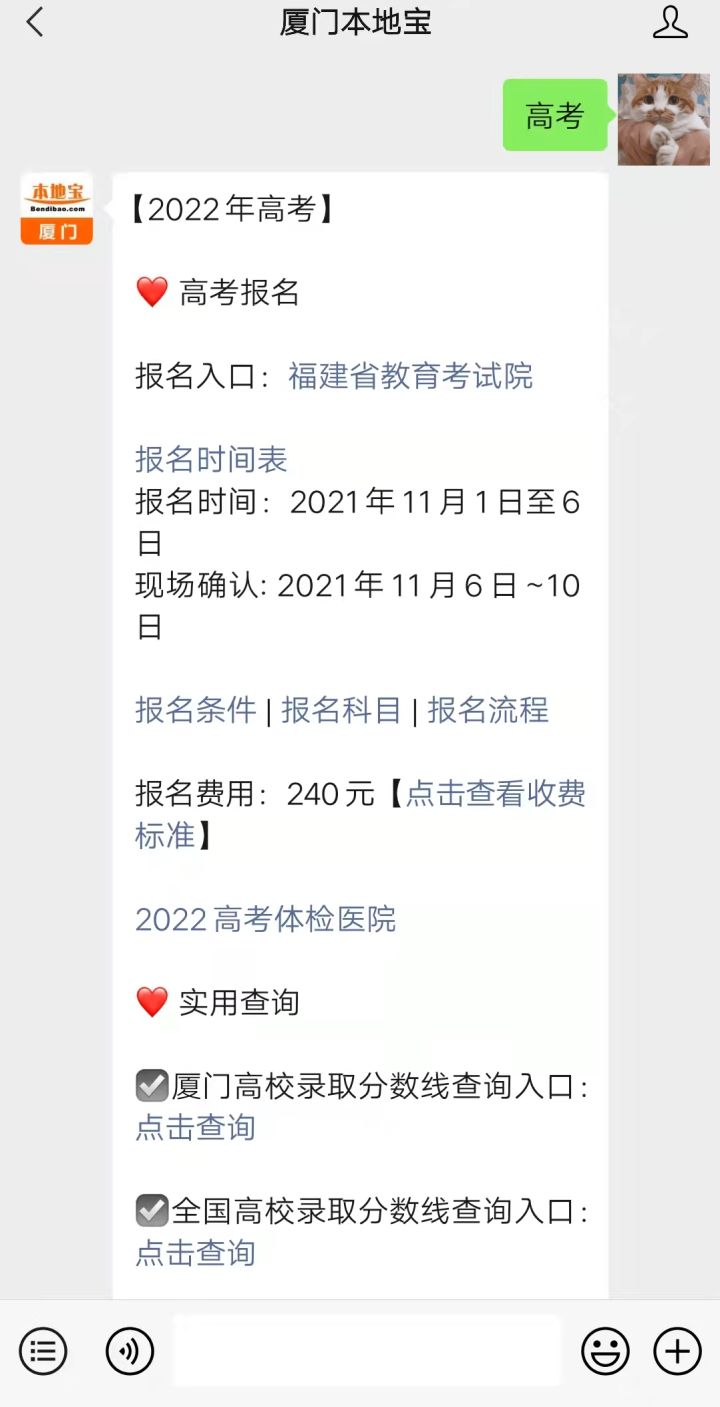View the 报名条件 link
This screenshot has height=1407, width=720.
pyautogui.click(x=196, y=710)
